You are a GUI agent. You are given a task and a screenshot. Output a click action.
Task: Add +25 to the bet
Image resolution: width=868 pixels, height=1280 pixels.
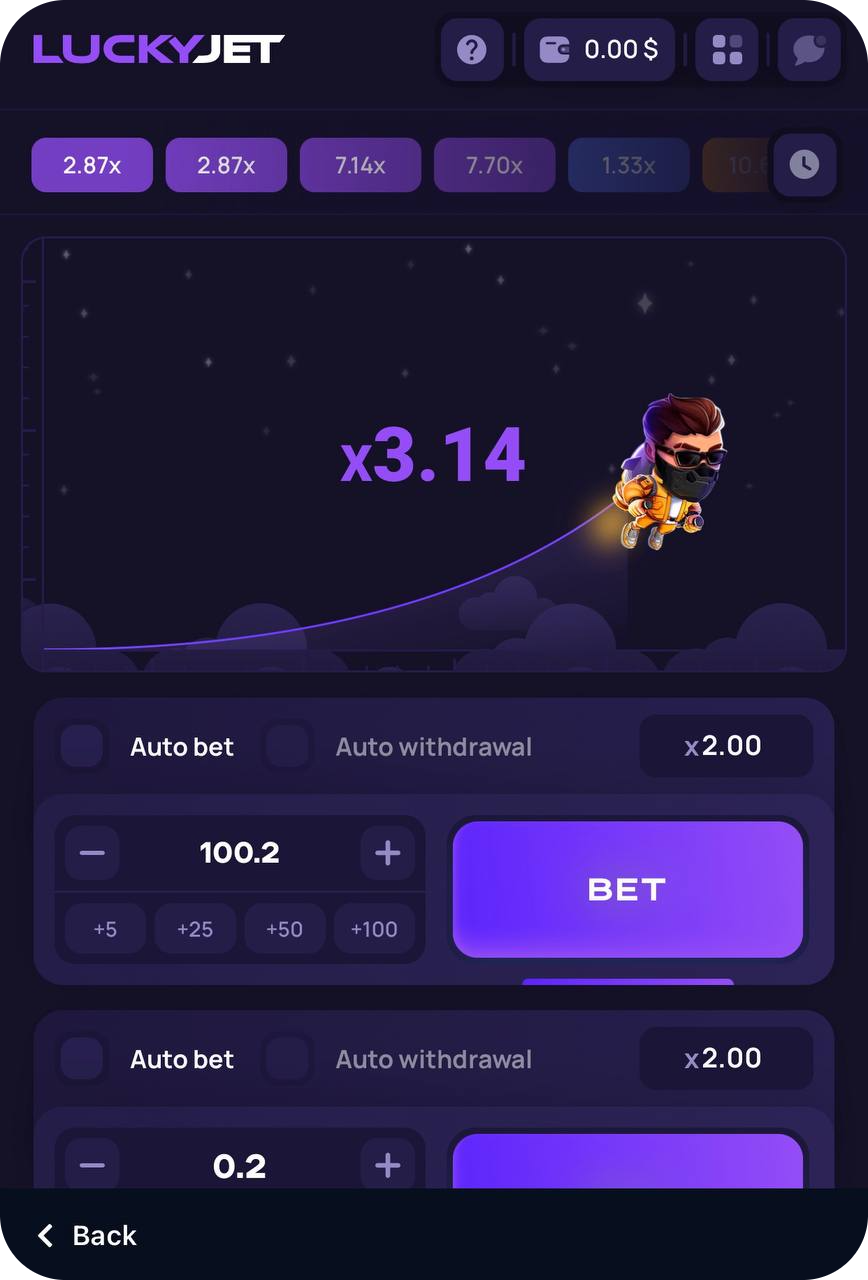point(195,929)
